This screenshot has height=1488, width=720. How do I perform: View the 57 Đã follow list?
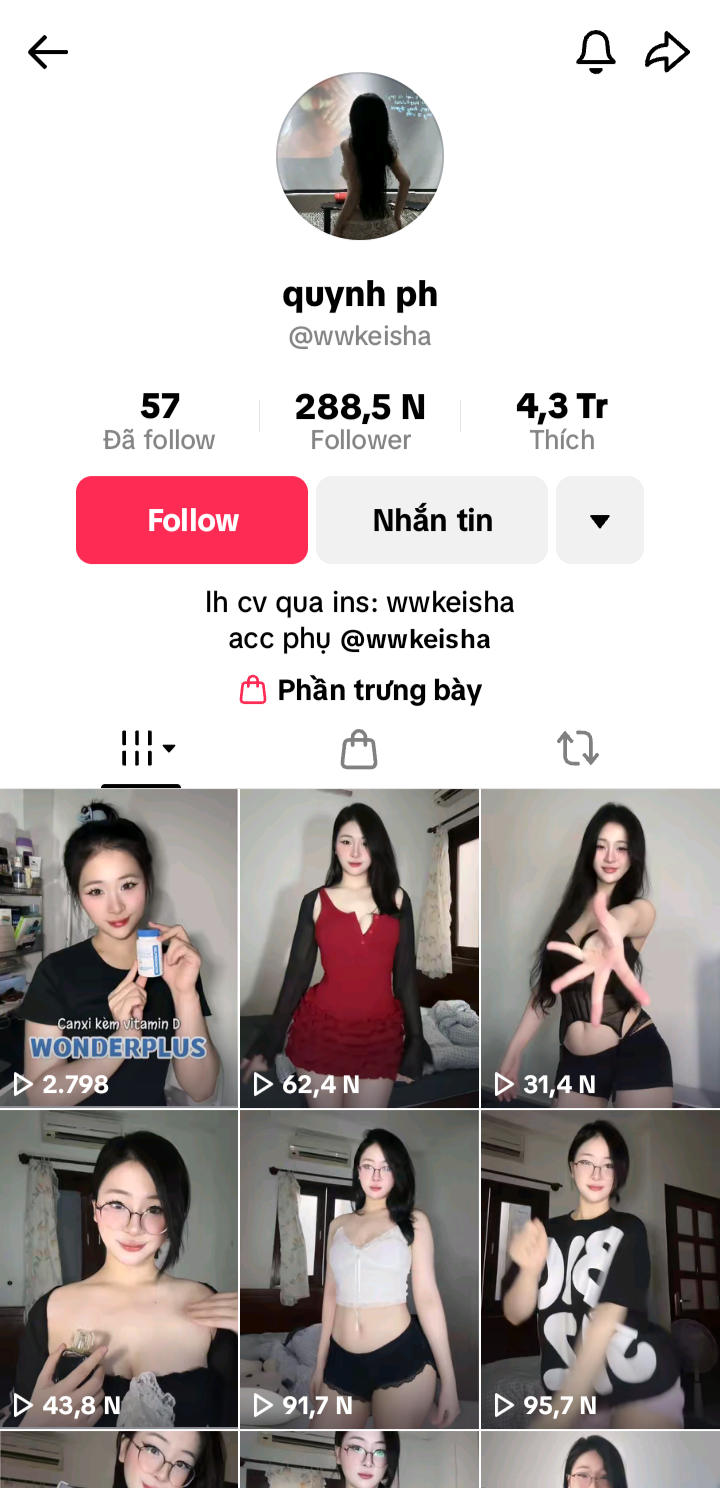159,421
